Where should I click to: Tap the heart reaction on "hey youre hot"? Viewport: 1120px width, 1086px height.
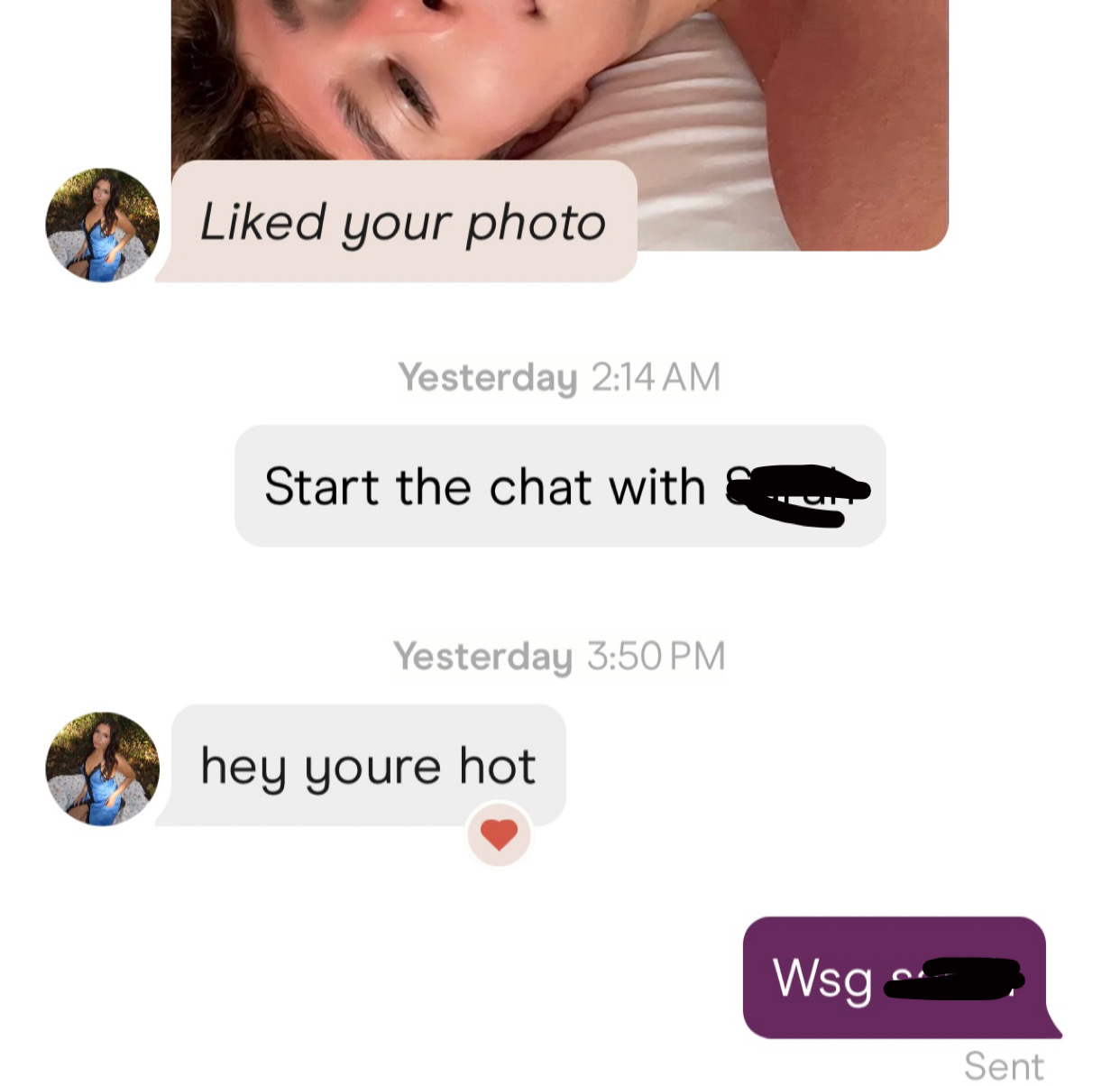[499, 834]
